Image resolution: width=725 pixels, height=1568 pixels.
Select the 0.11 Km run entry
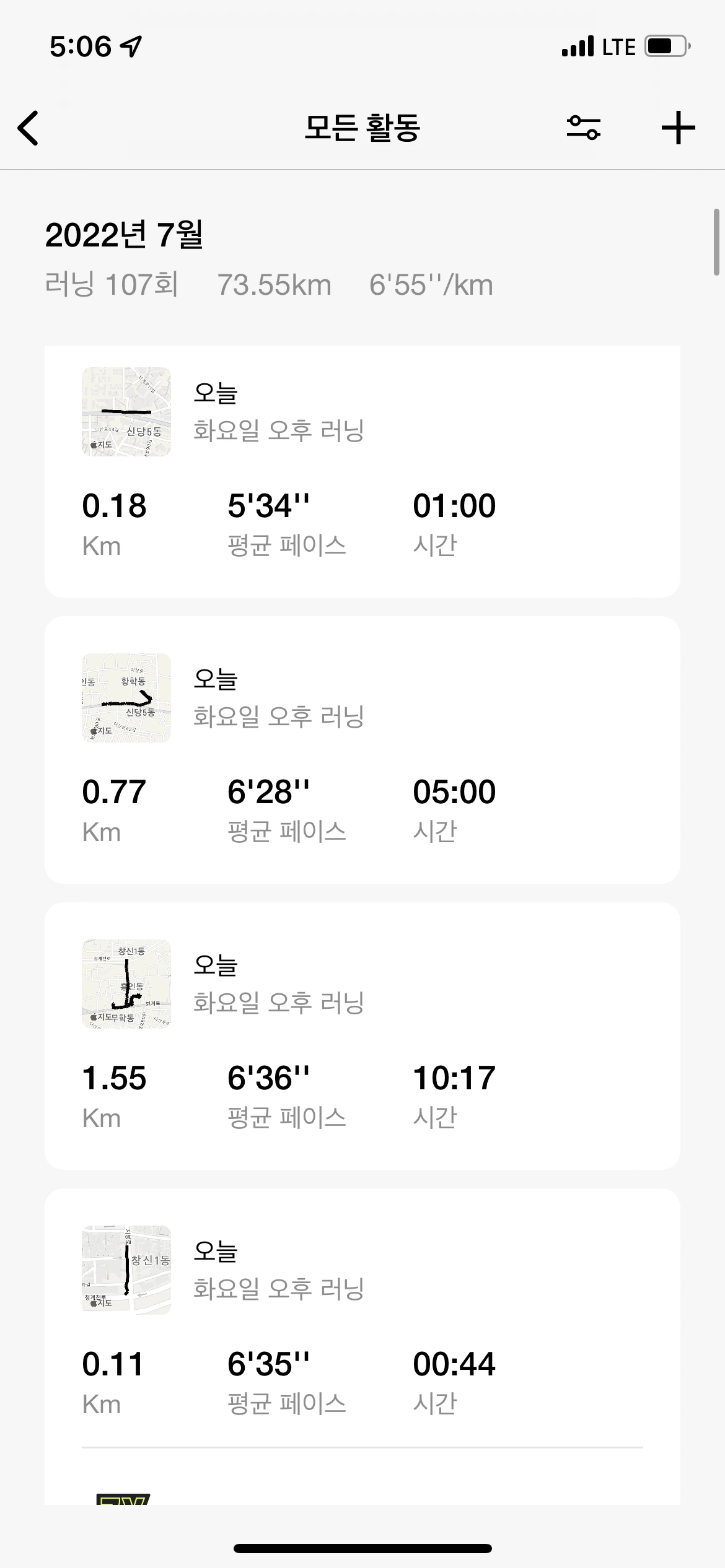pos(362,1319)
